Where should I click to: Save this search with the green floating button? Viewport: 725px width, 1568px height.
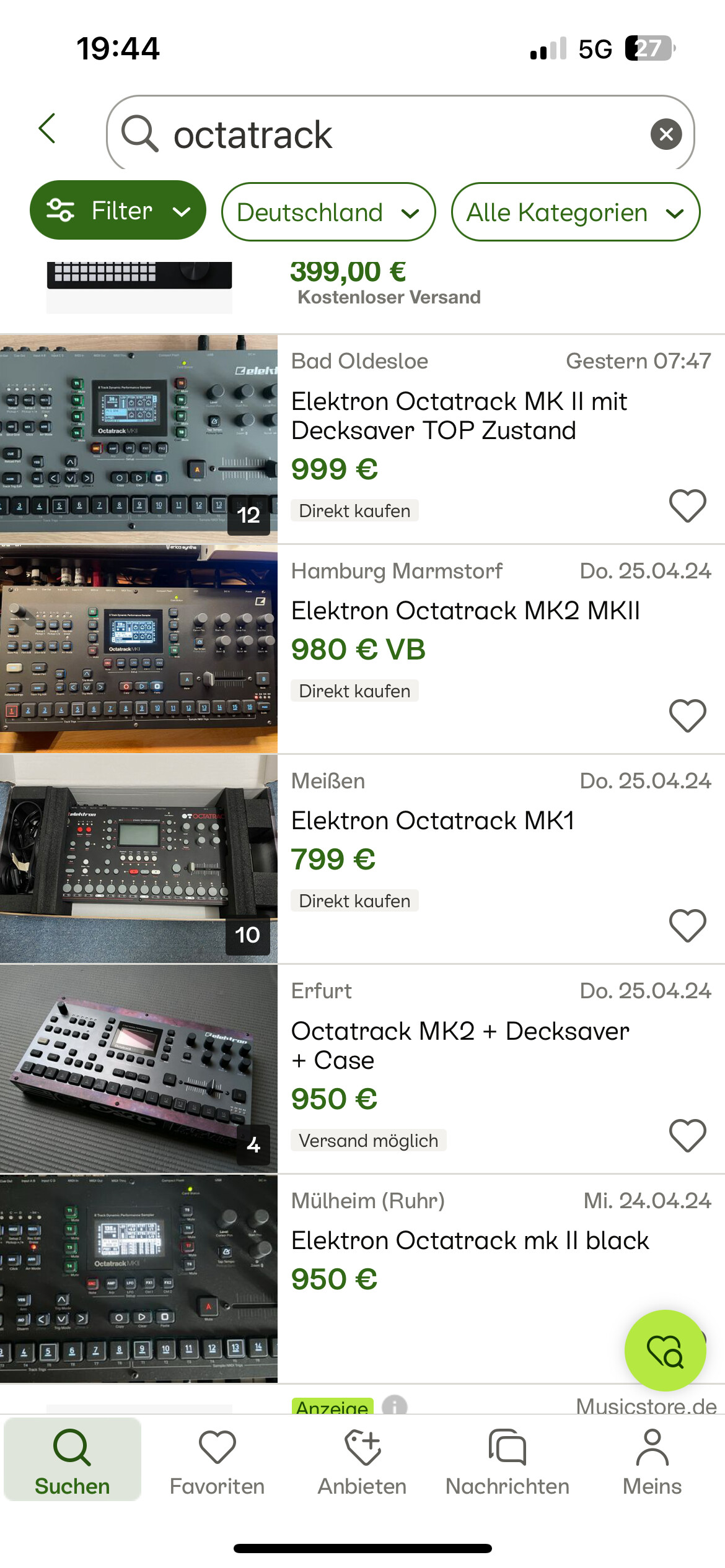[665, 1351]
